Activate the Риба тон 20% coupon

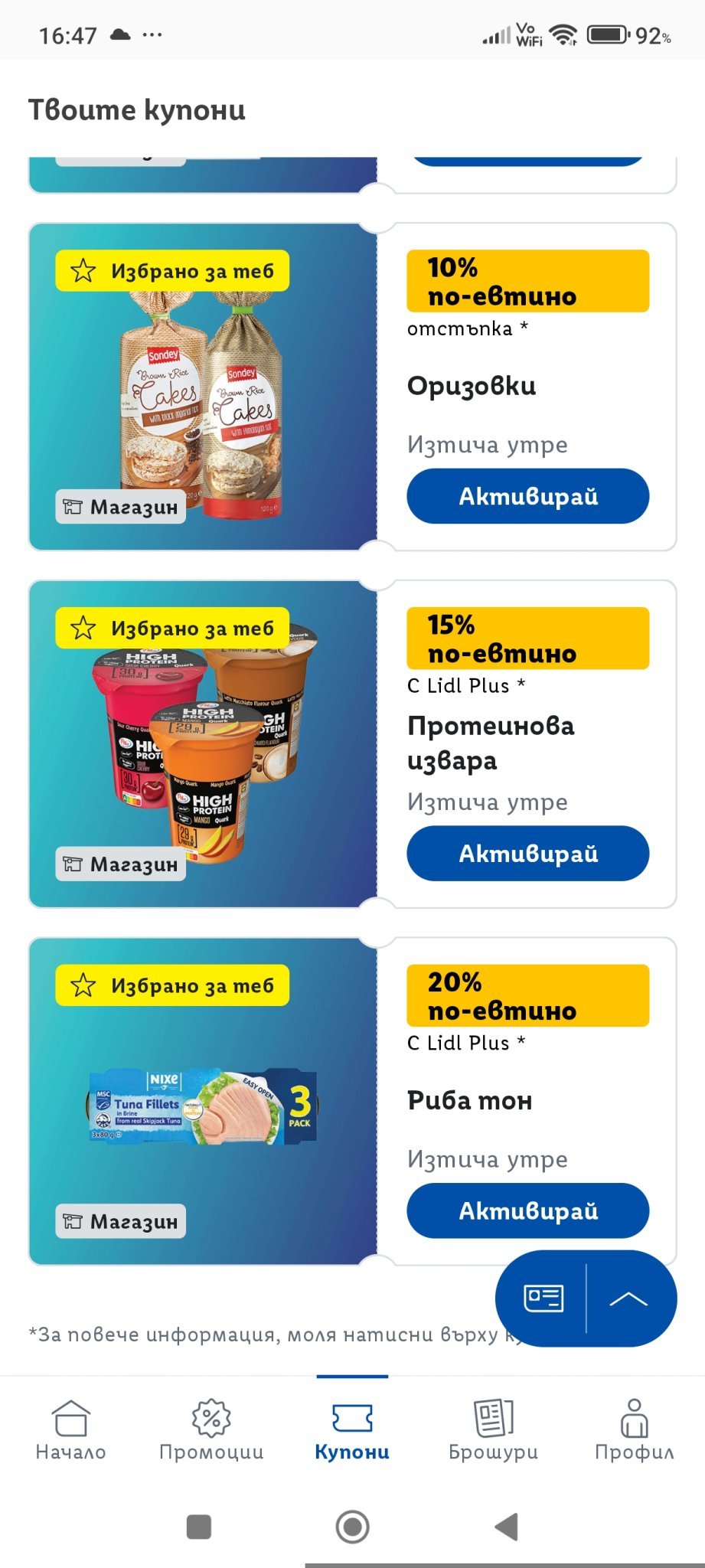527,1210
